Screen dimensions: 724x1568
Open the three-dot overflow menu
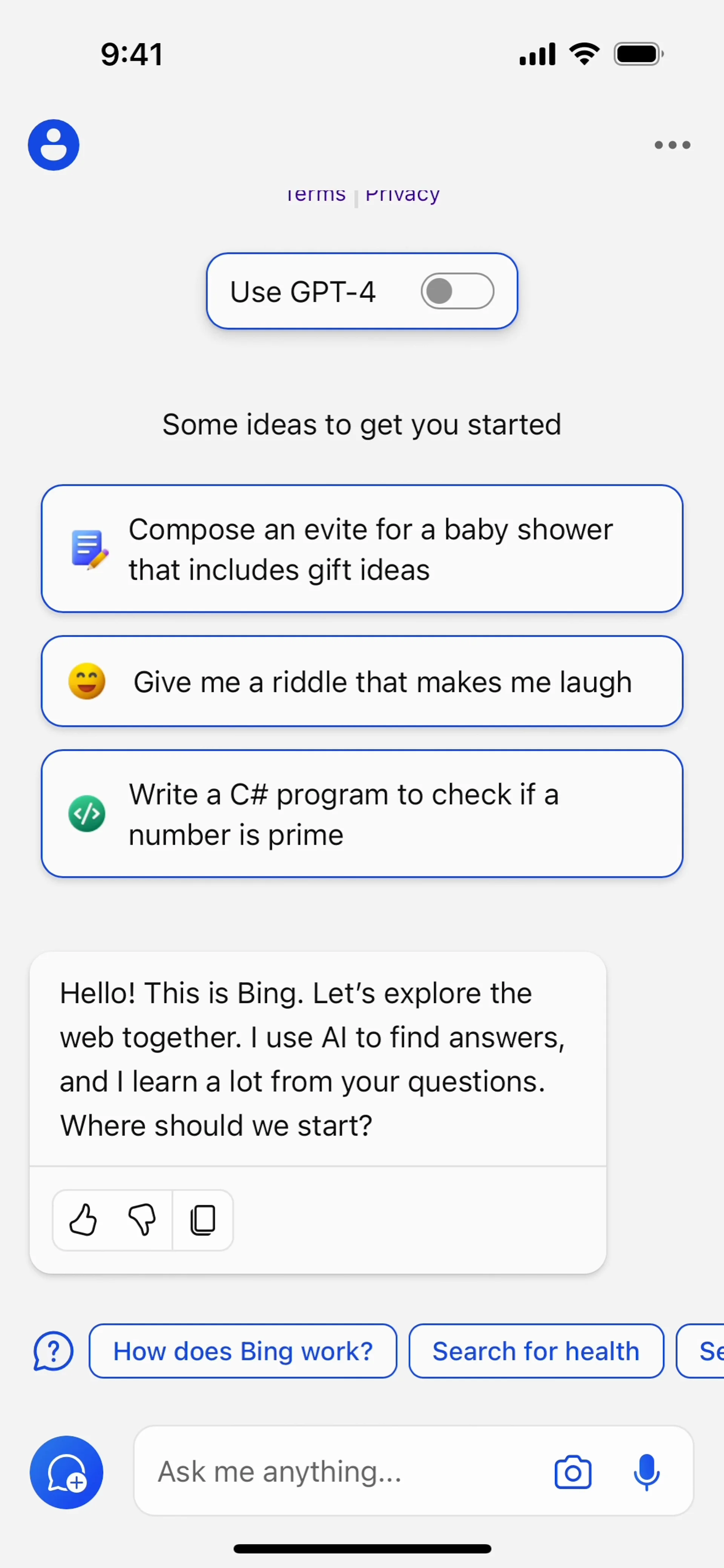pos(672,145)
